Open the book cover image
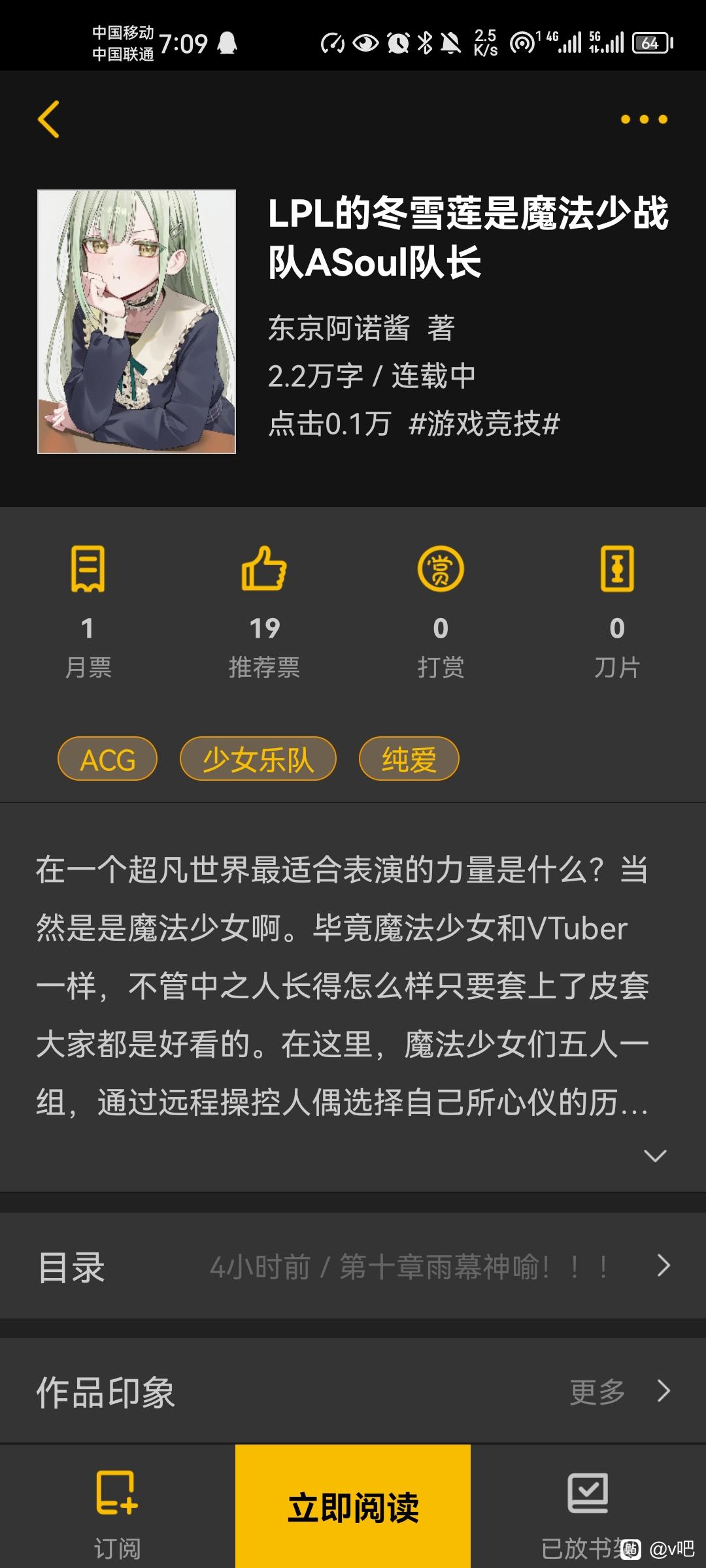 click(x=137, y=321)
